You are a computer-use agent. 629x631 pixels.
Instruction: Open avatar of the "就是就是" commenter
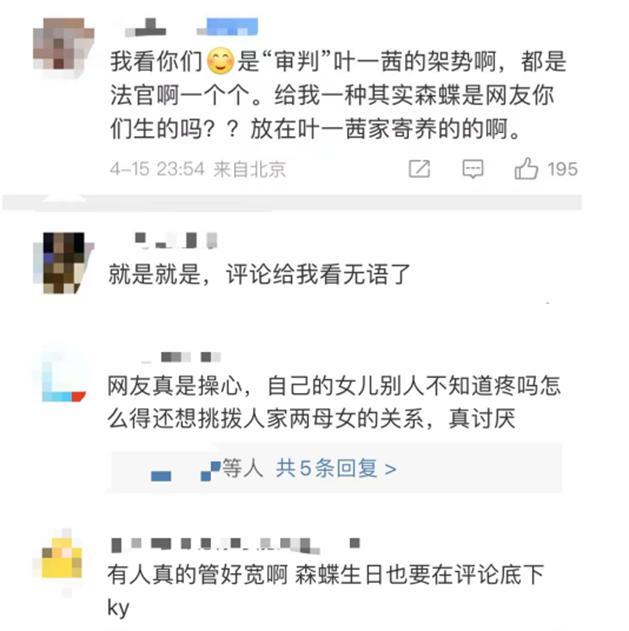pos(63,262)
